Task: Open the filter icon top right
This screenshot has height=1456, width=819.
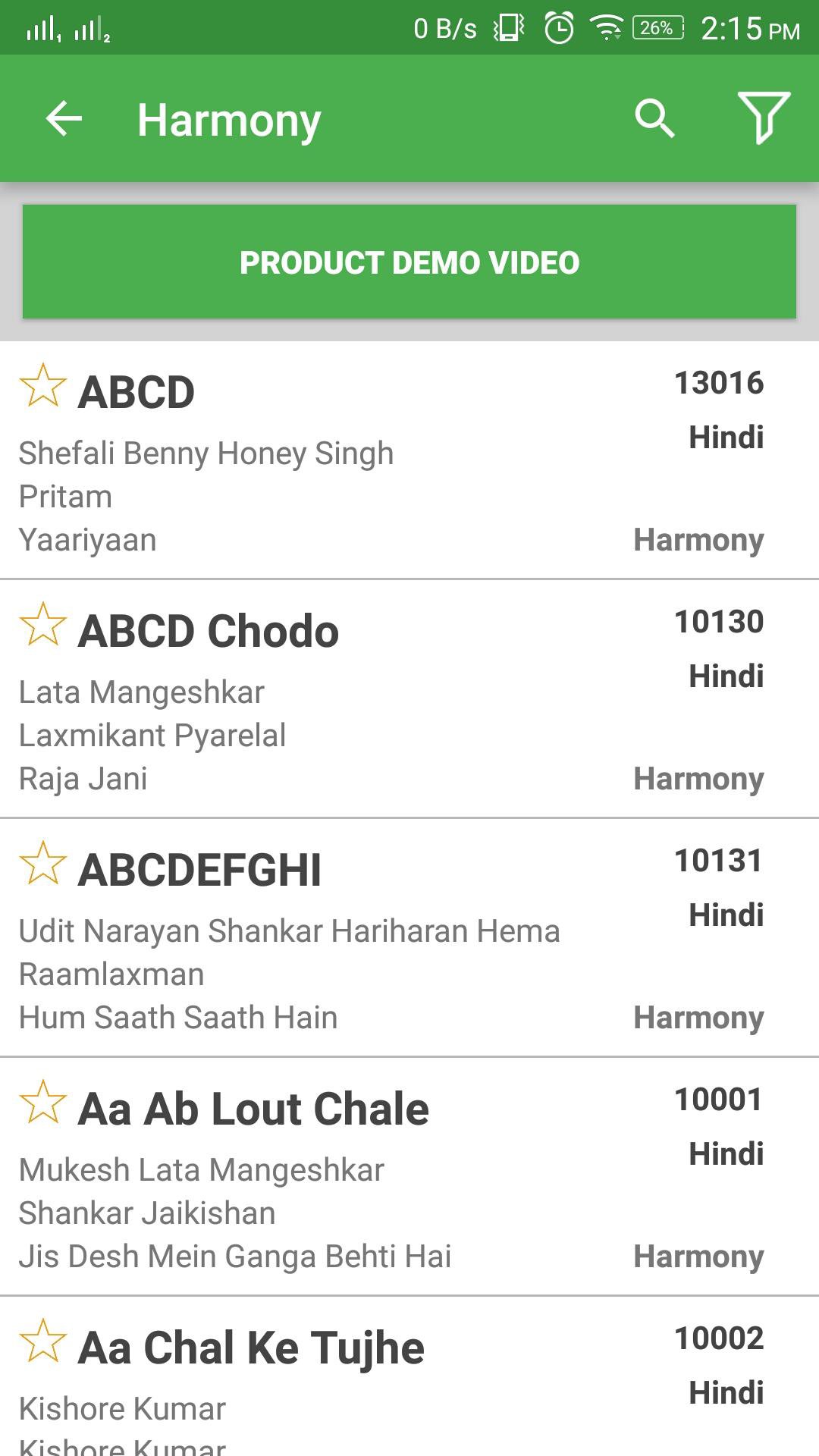Action: point(766,118)
